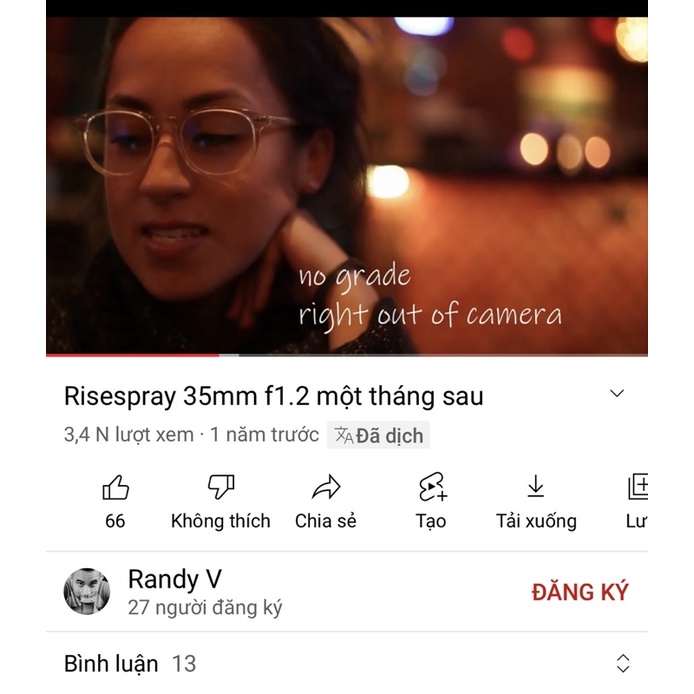Tap the video player to show controls
The image size is (694, 694).
(346, 185)
